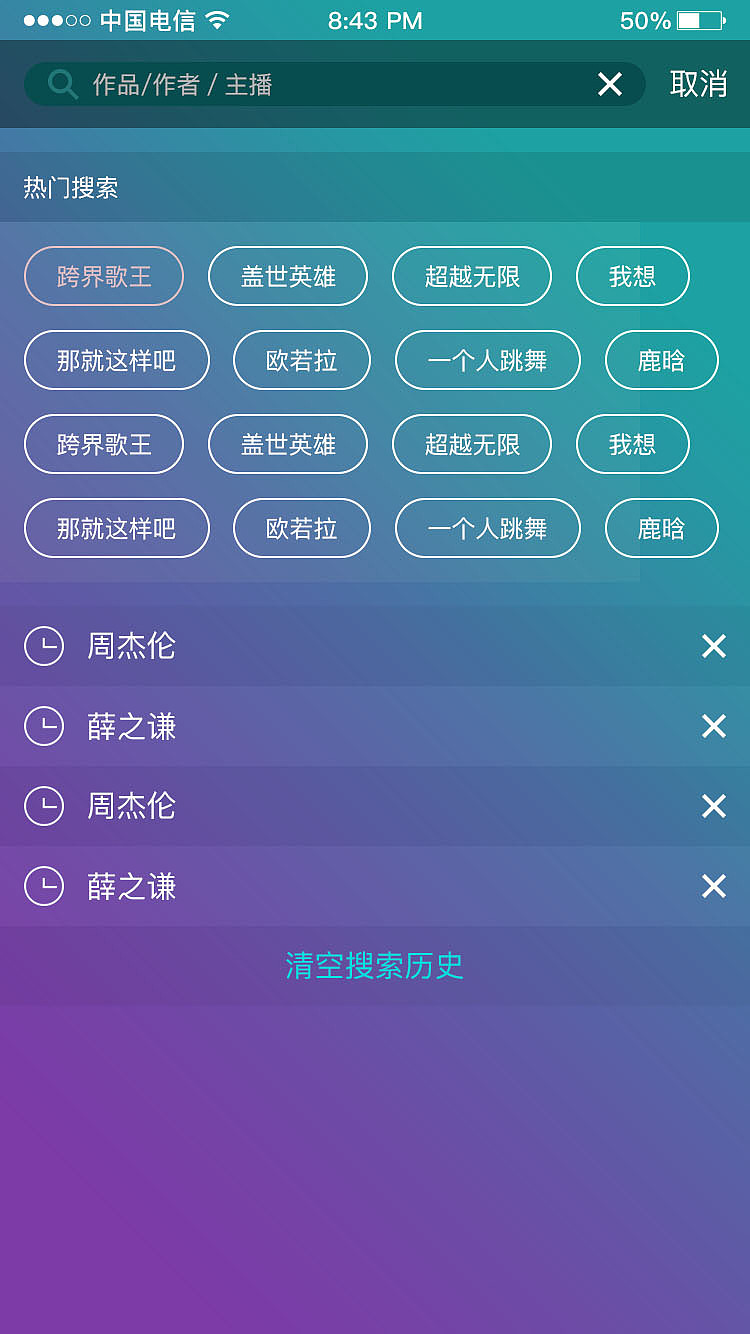Click inside the search input field

click(300, 84)
